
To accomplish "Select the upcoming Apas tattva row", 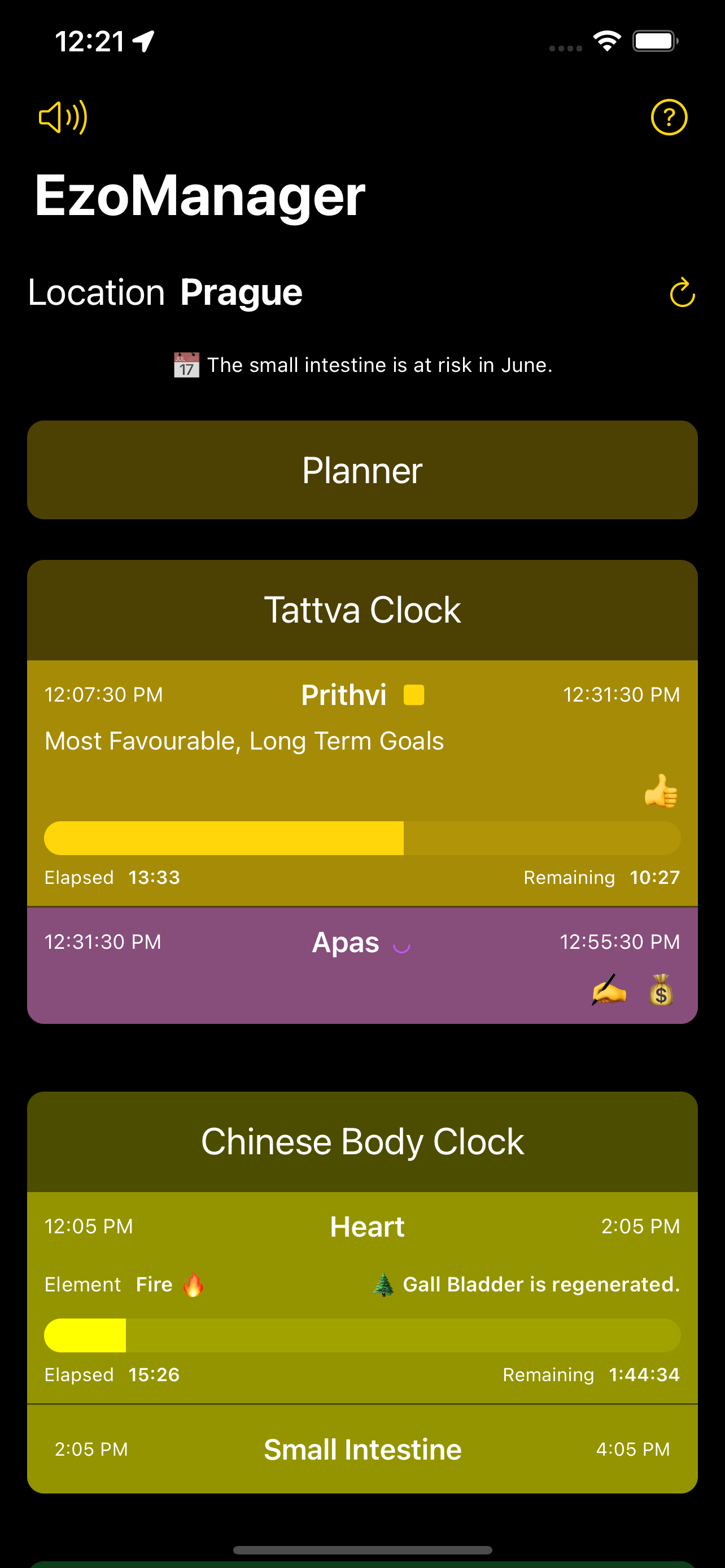I will [x=362, y=965].
